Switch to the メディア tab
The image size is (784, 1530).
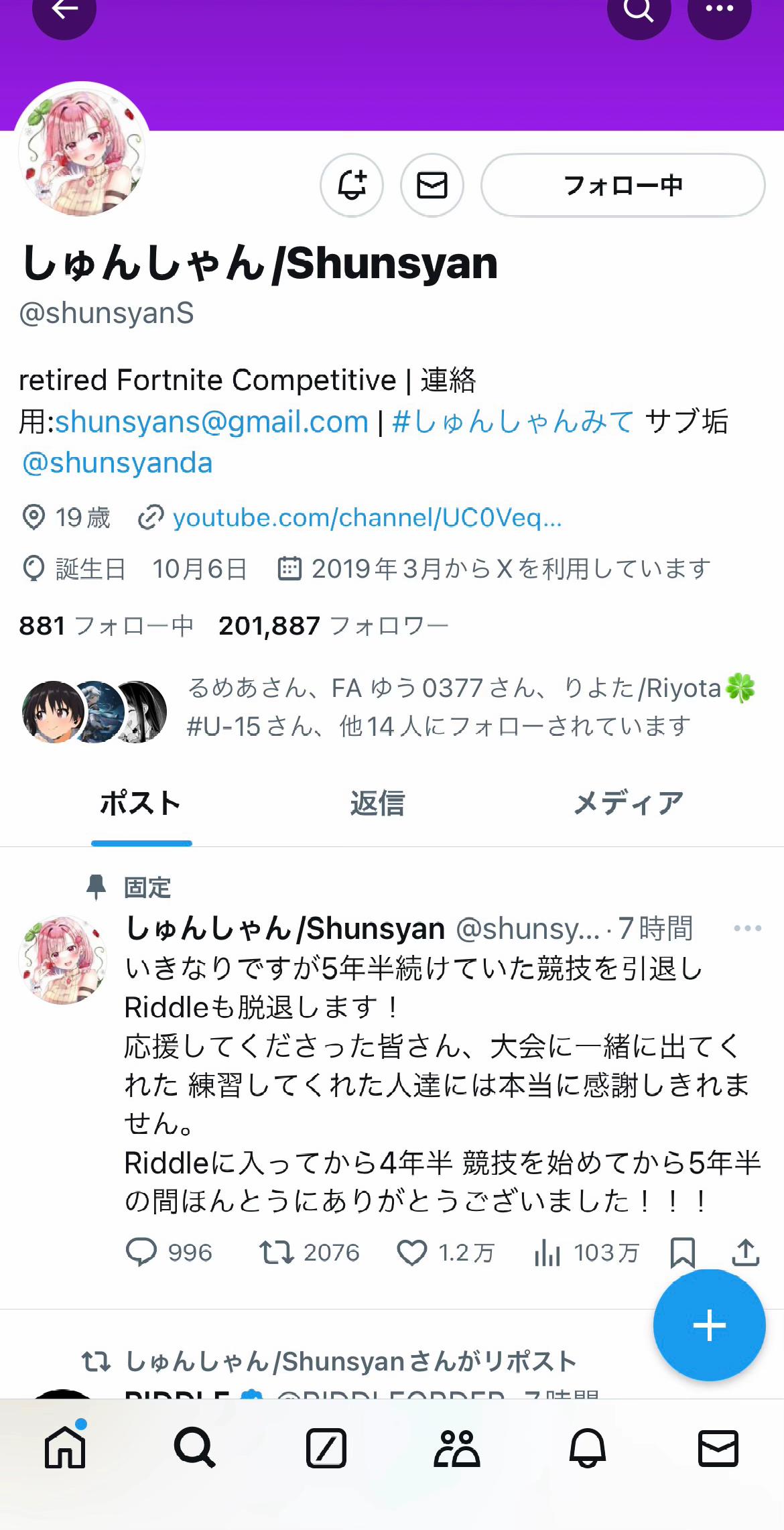click(628, 803)
